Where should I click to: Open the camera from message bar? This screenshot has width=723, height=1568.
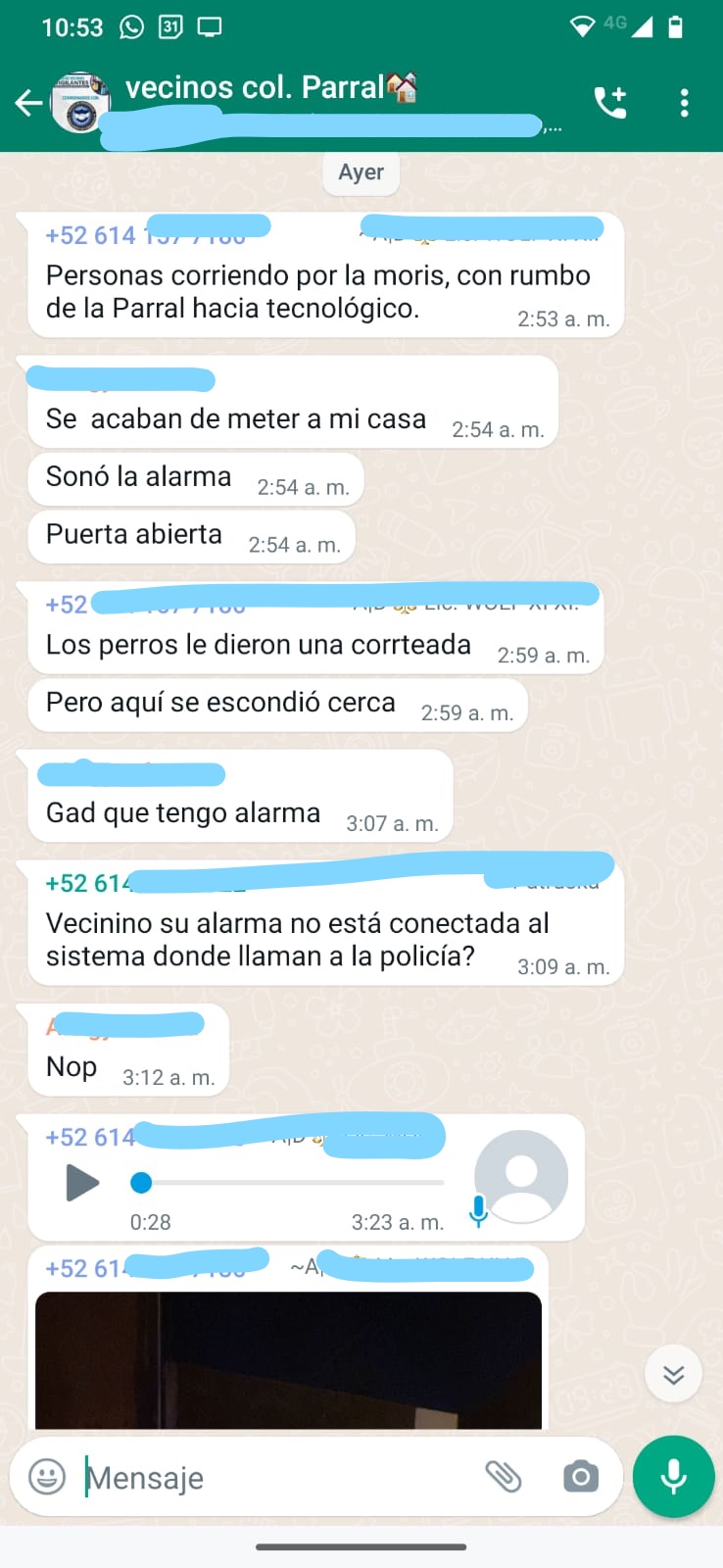pos(580,1476)
